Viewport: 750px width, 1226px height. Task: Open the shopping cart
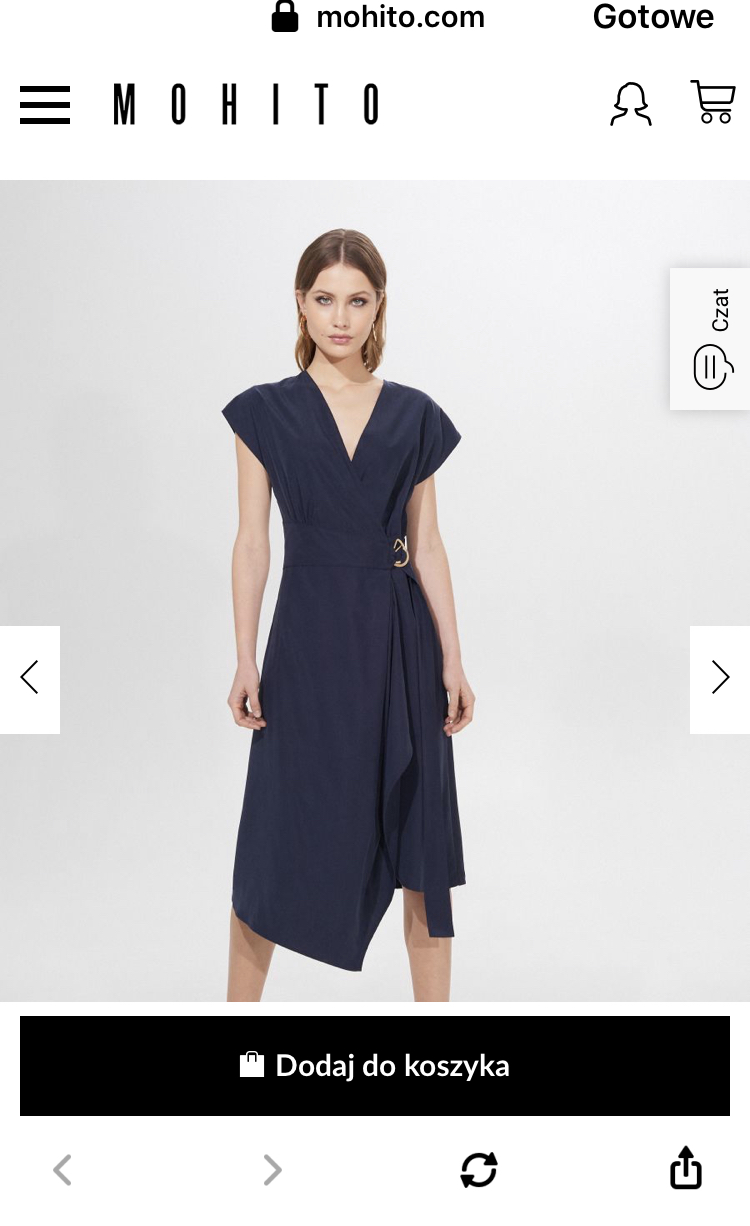[x=713, y=102]
